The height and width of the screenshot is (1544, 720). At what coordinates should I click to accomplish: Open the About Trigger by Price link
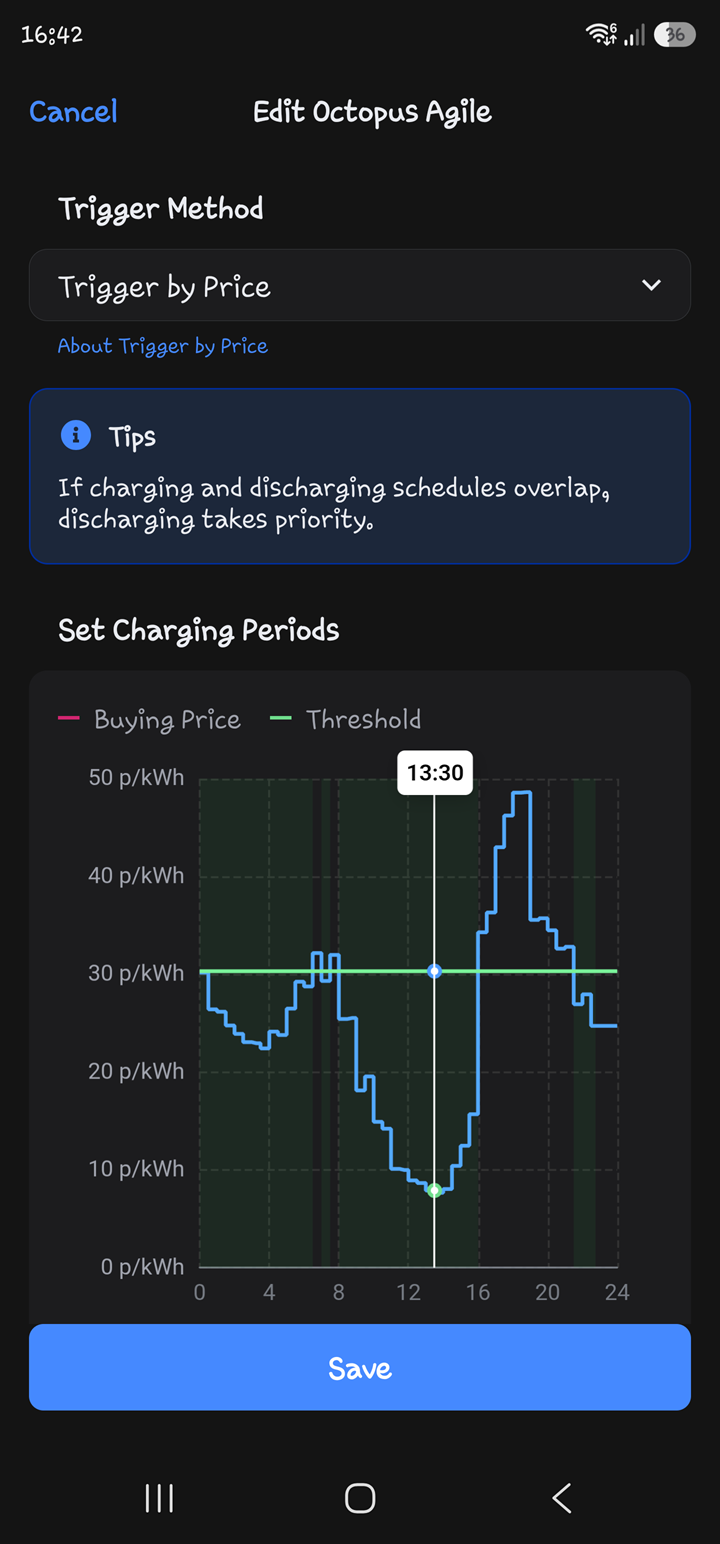coord(163,346)
